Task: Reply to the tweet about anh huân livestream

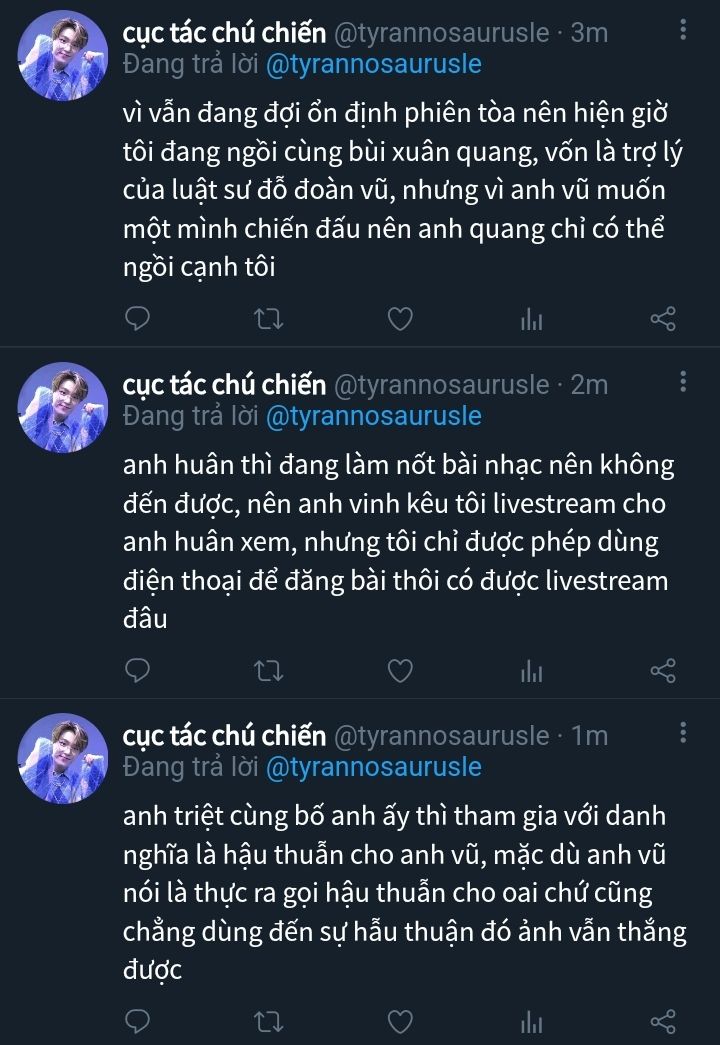Action: (x=139, y=671)
